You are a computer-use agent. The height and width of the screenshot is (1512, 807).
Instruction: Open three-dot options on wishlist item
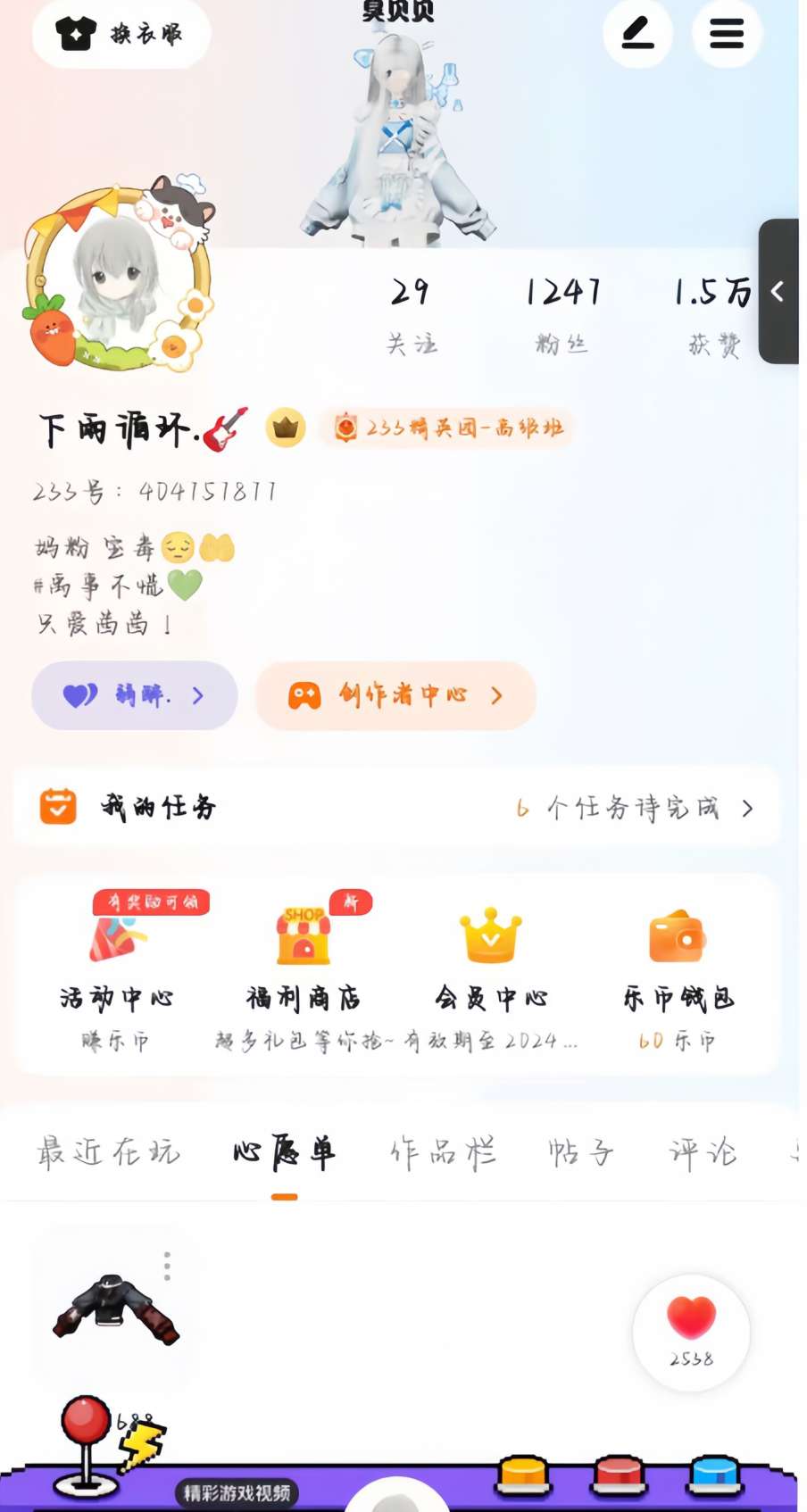tap(167, 1266)
